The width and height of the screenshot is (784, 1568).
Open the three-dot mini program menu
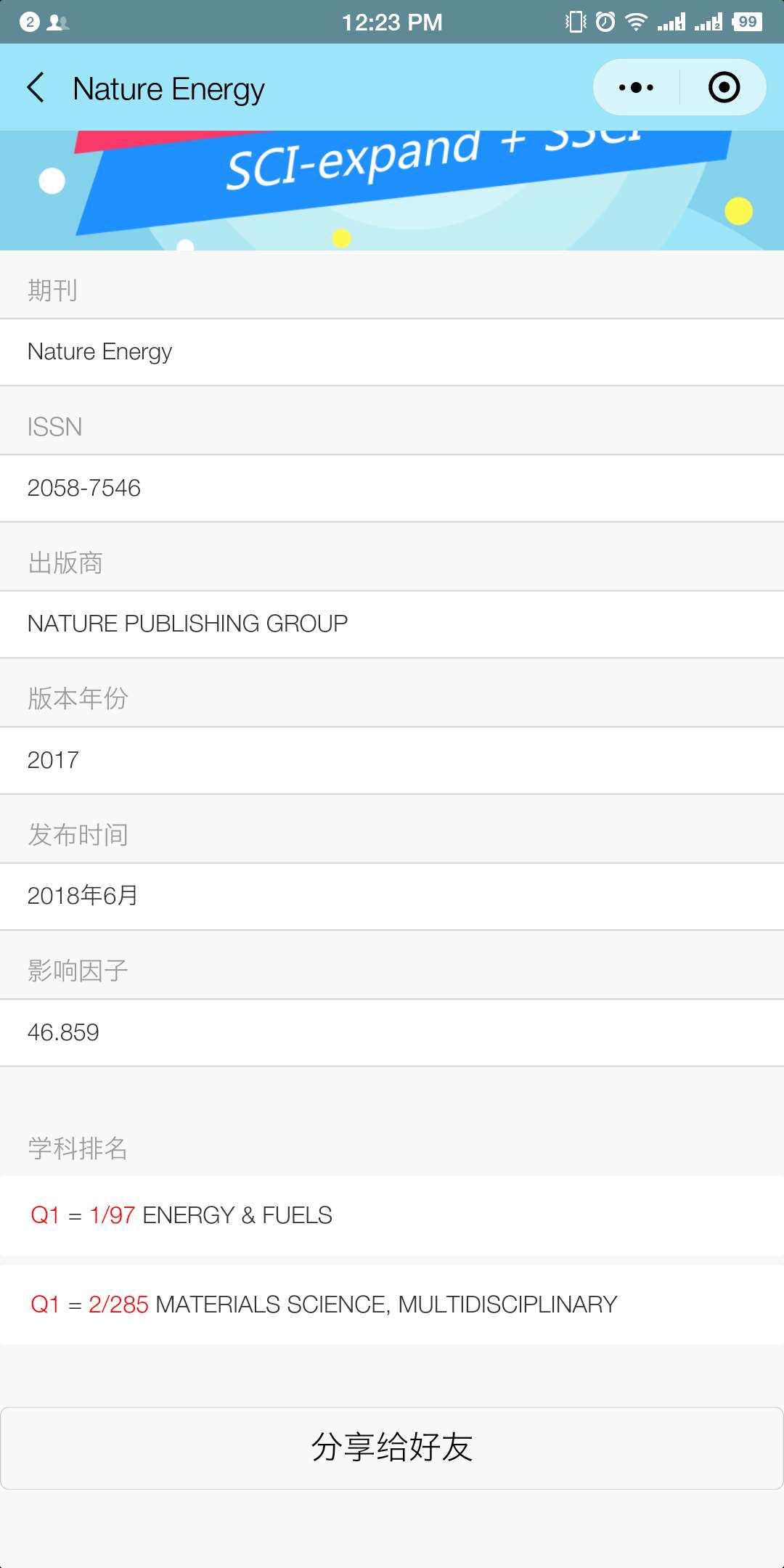[636, 88]
